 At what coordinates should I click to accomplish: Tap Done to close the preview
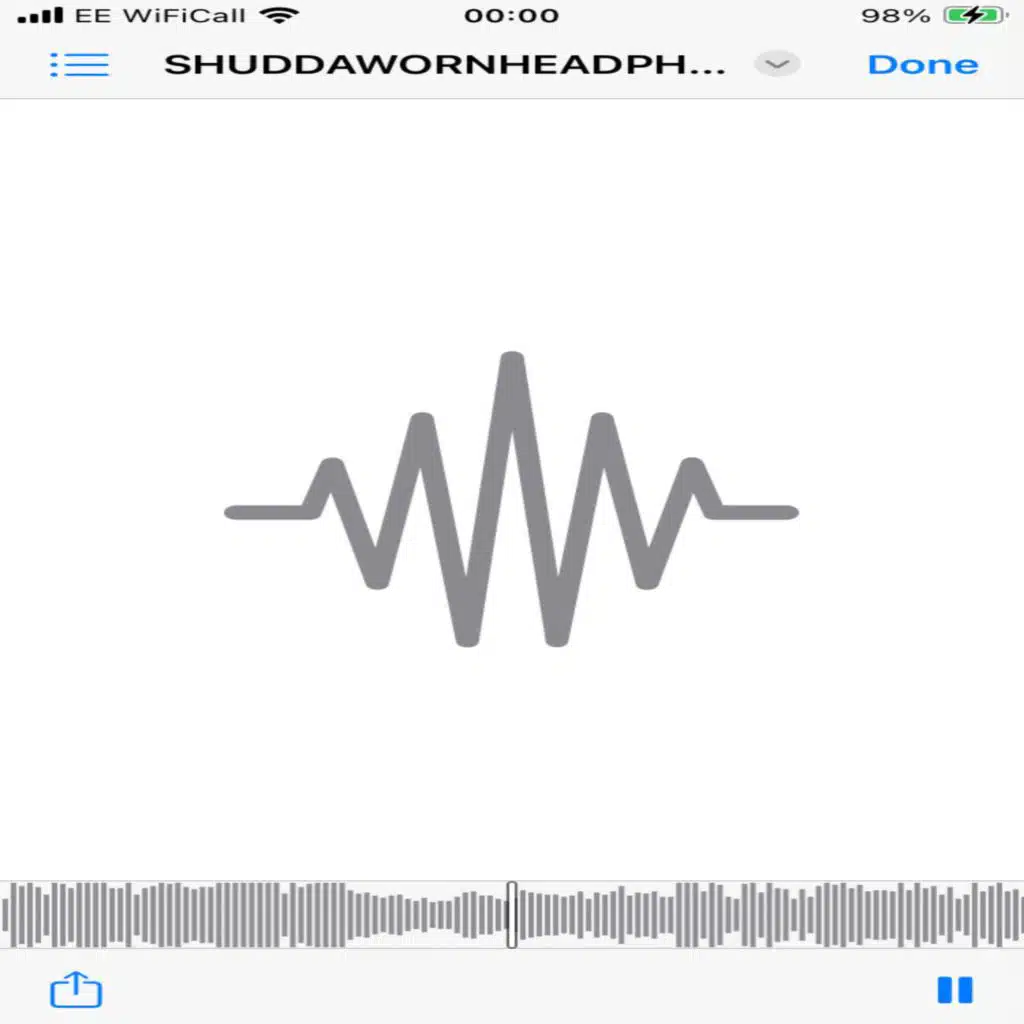(x=922, y=65)
